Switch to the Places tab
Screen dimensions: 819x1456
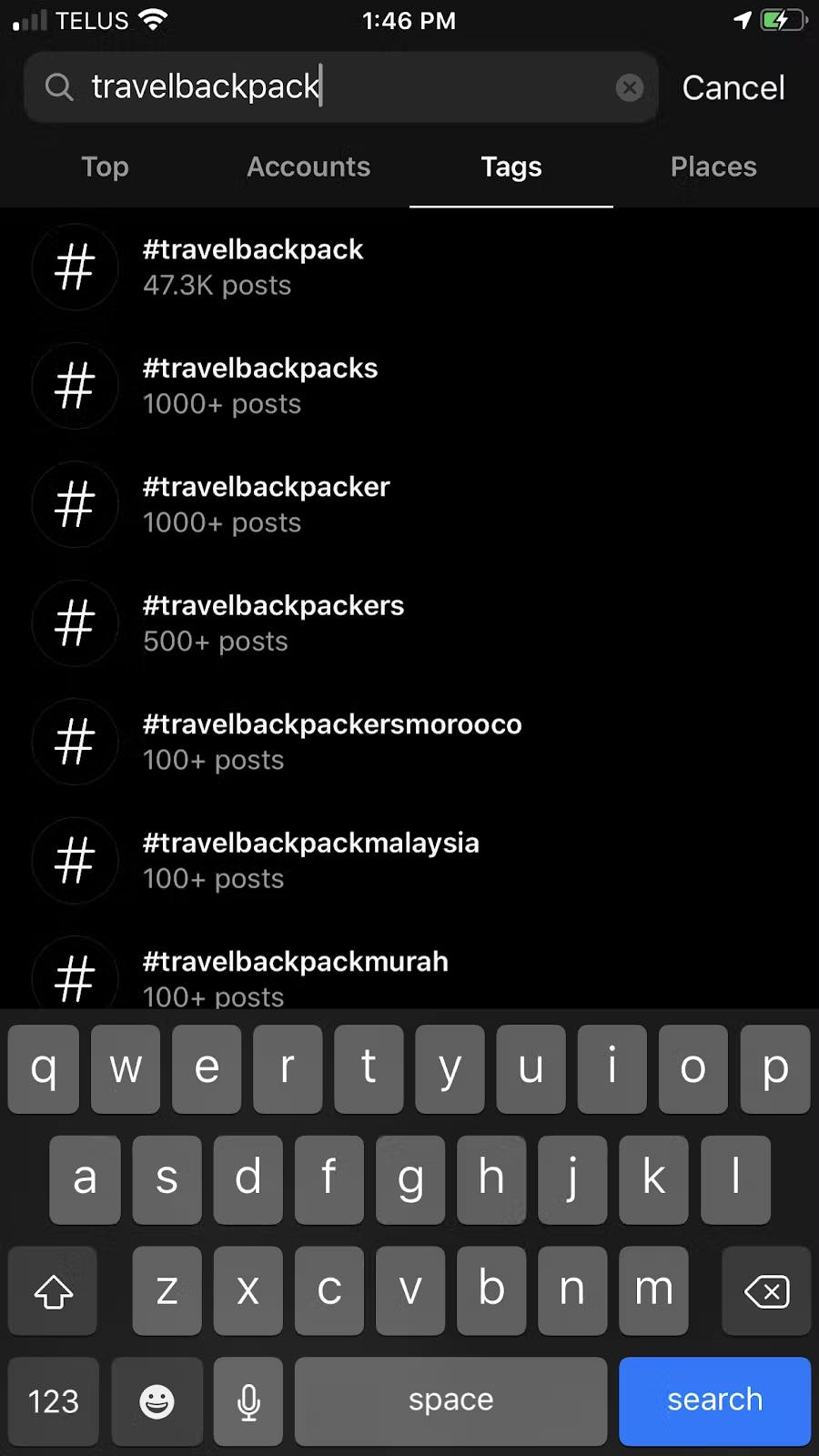[714, 167]
